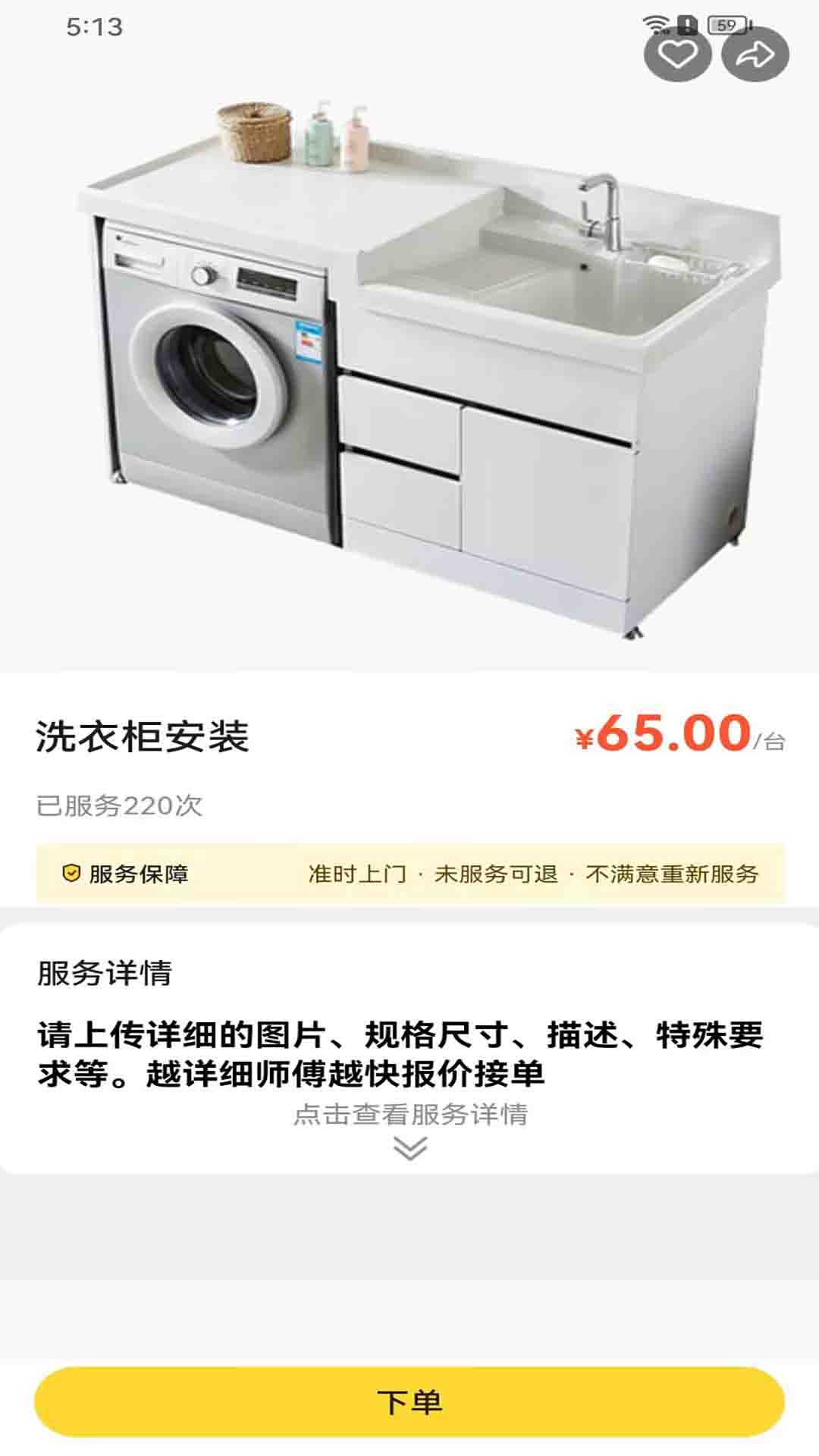The width and height of the screenshot is (819, 1456).
Task: Expand details via the double chevron arrow
Action: click(409, 1148)
